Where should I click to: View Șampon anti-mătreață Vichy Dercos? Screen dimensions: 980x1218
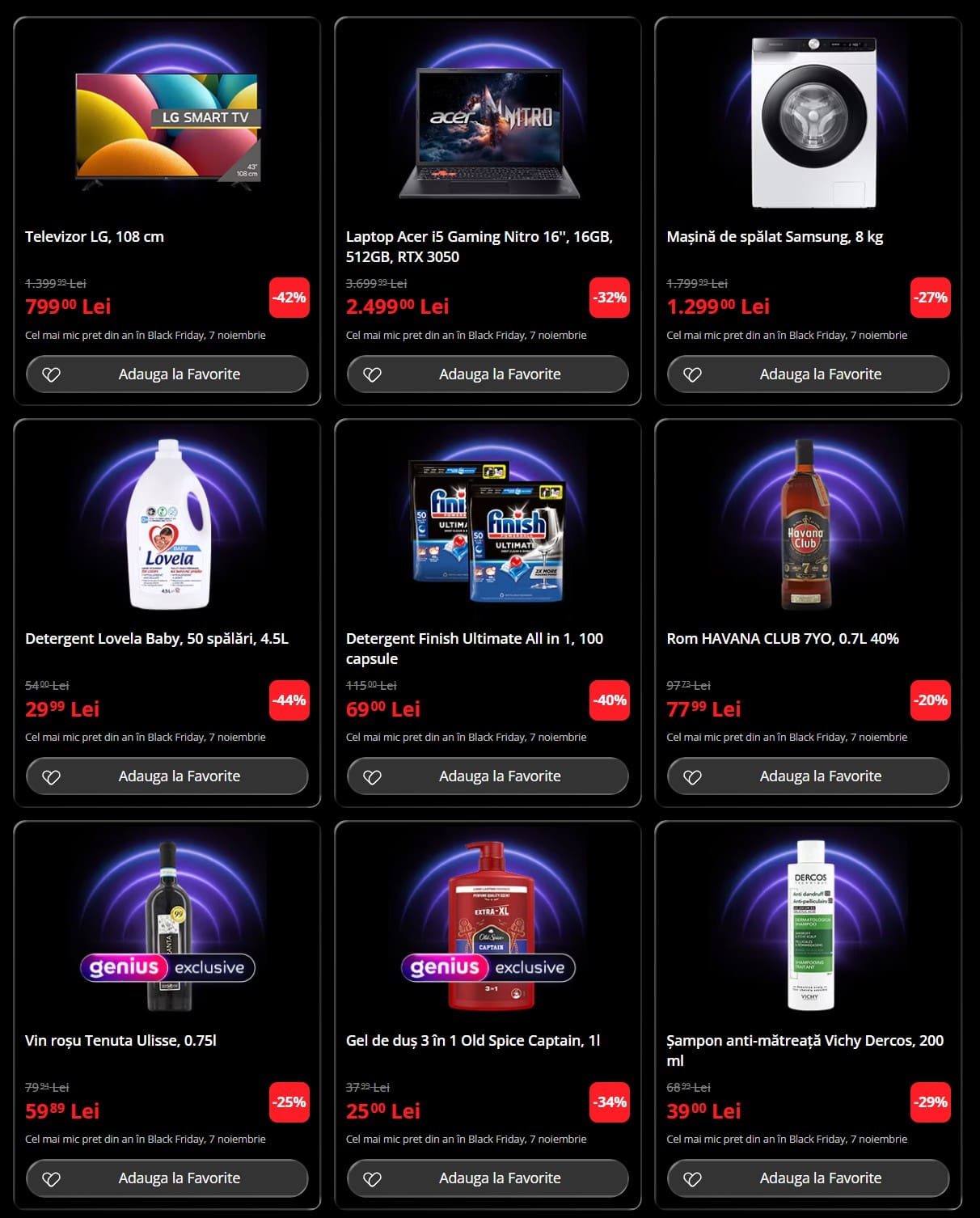[x=804, y=1050]
